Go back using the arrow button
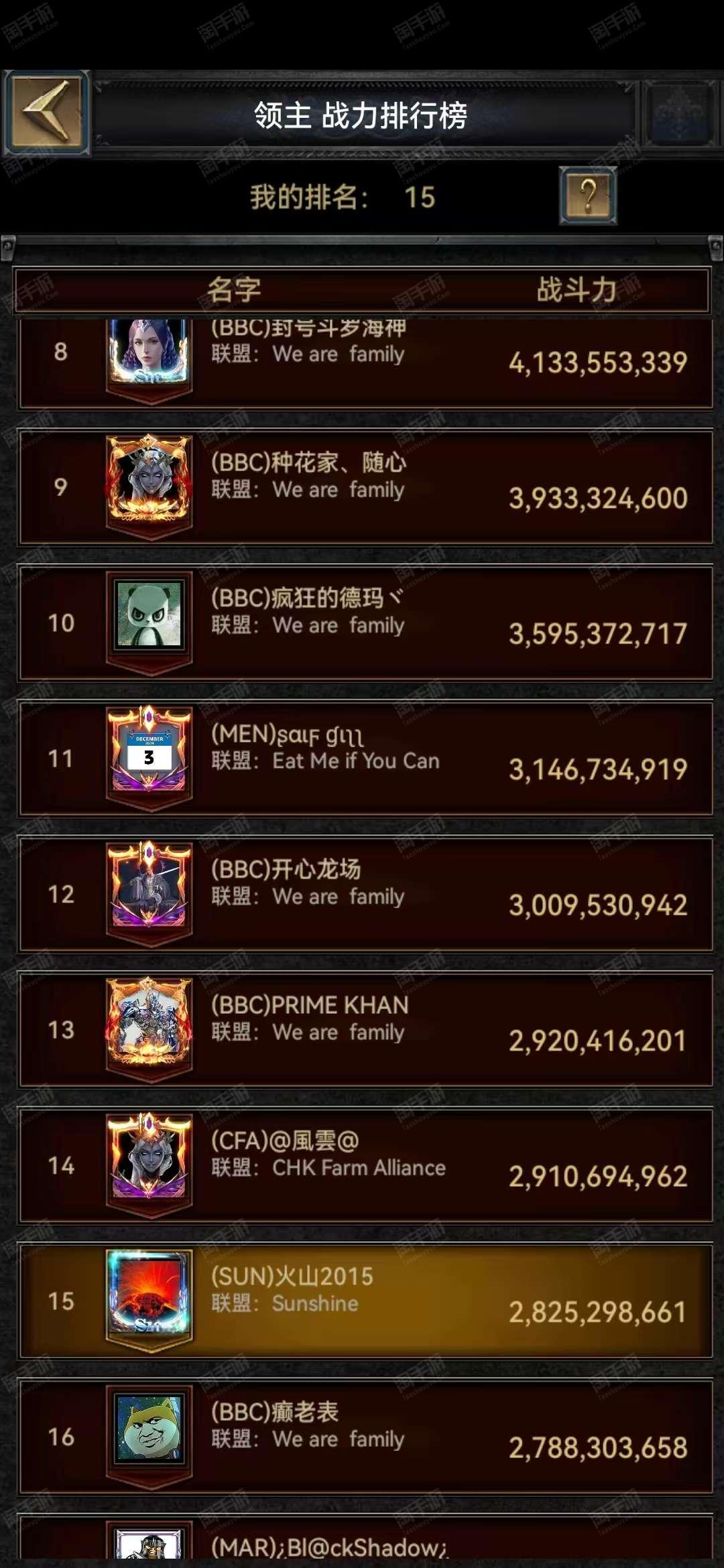Image resolution: width=724 pixels, height=1568 pixels. point(46,113)
